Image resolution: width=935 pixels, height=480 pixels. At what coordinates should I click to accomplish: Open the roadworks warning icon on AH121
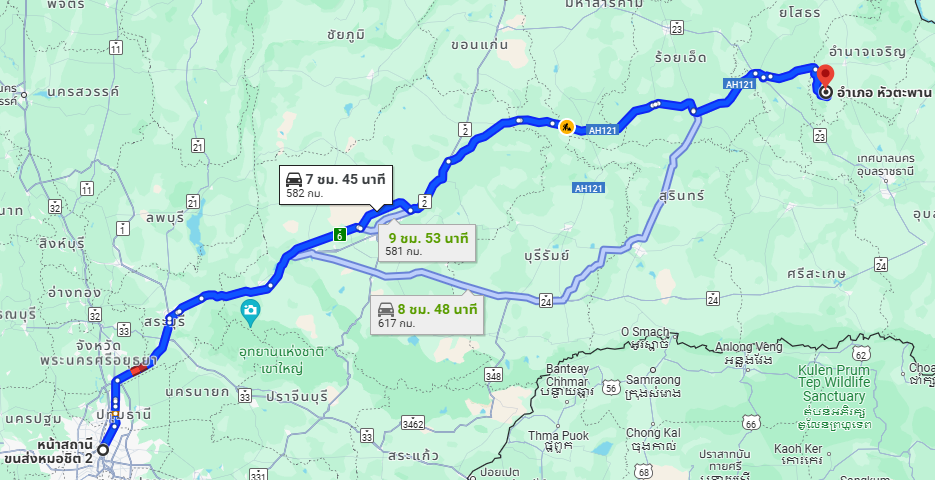567,127
